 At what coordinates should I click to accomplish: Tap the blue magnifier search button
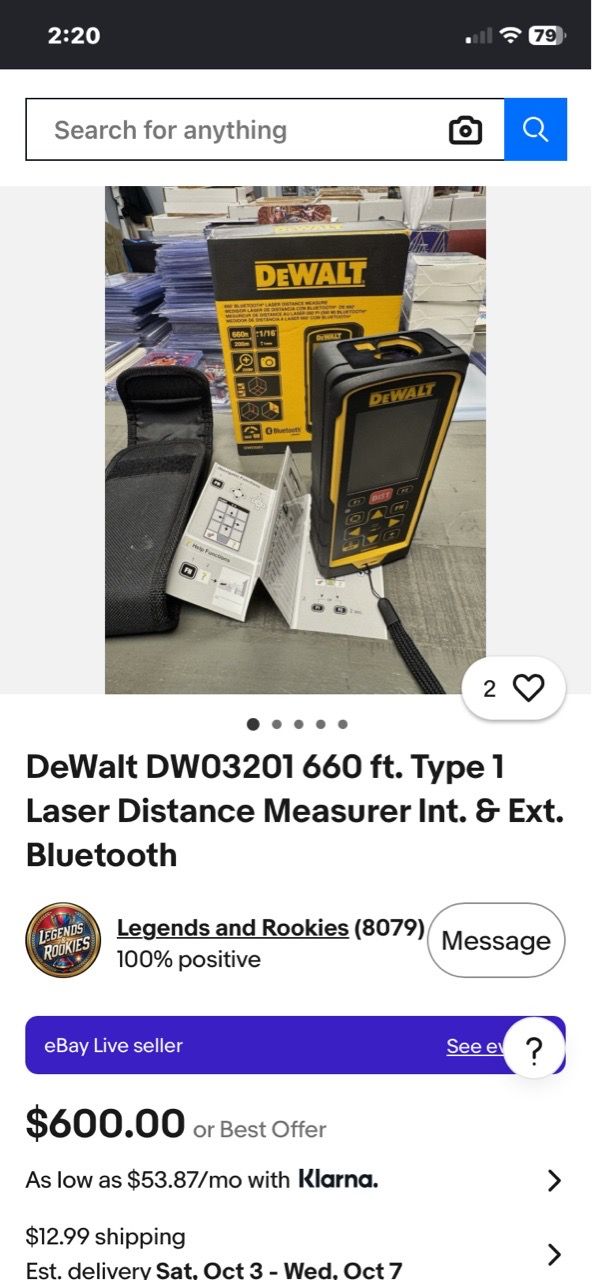click(x=536, y=130)
